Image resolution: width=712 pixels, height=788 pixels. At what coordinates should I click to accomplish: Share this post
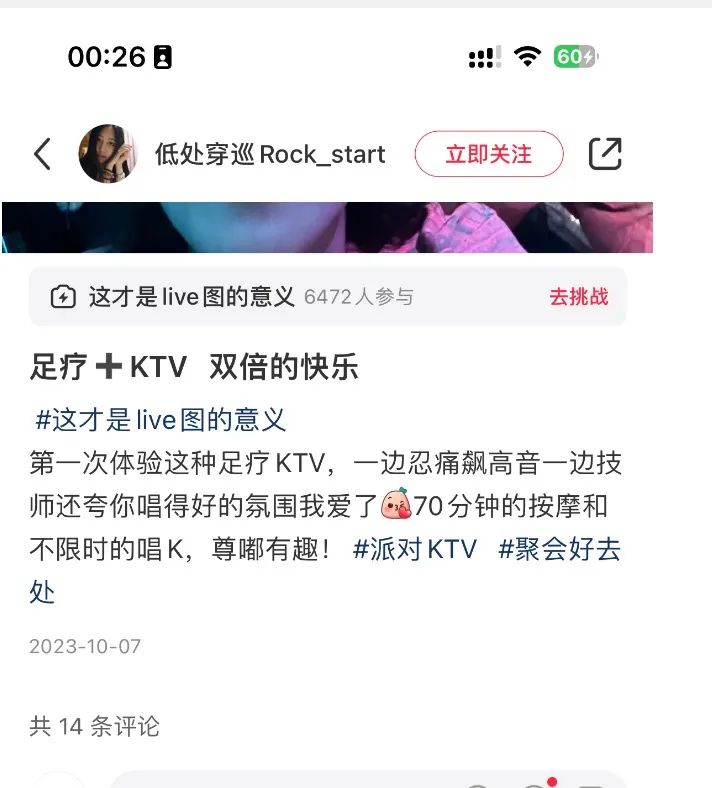point(605,154)
